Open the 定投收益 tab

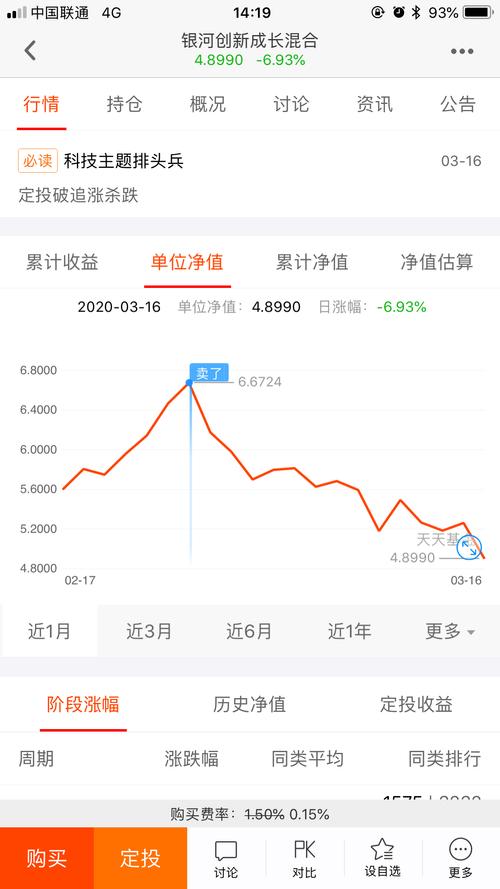point(416,704)
